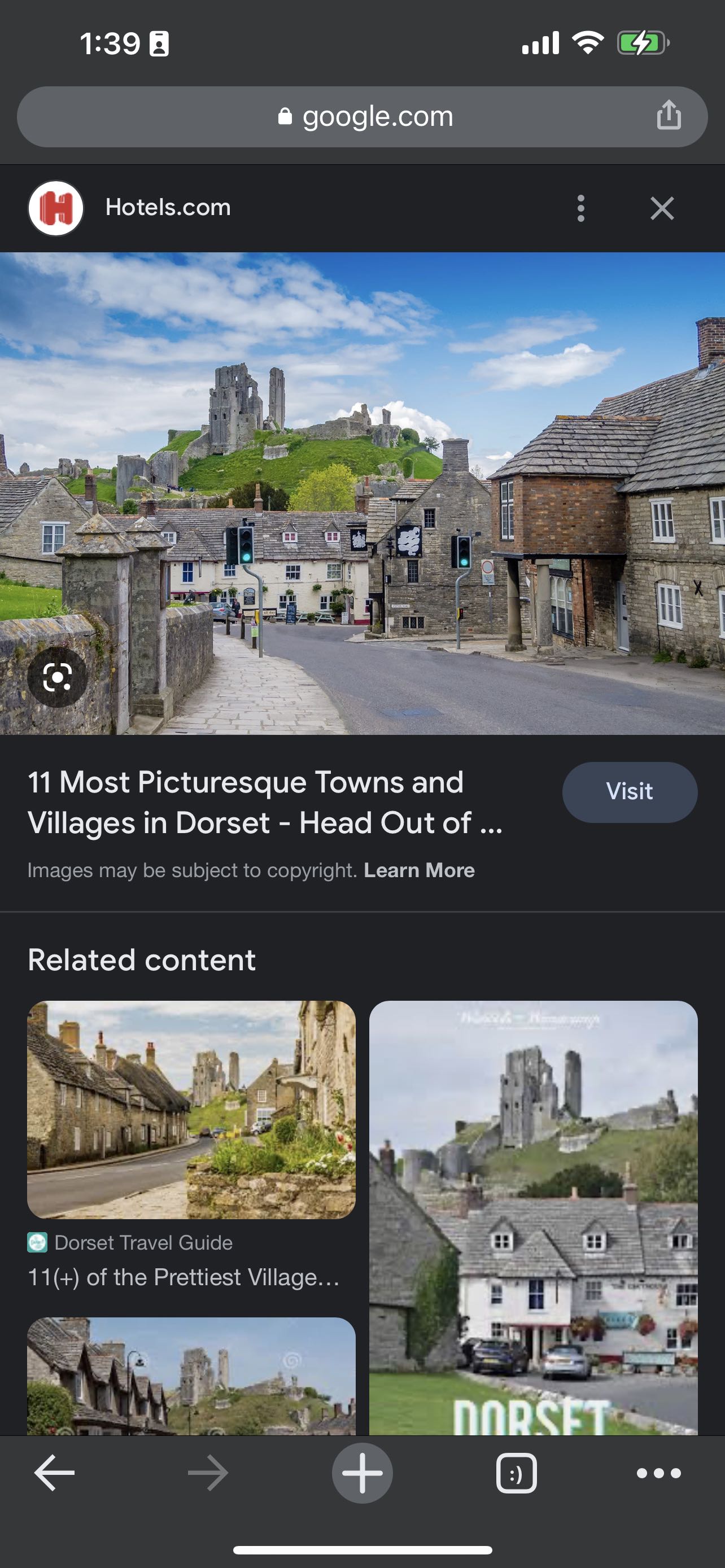The width and height of the screenshot is (725, 1568).
Task: Open the three-dot menu beside Hotels.com
Action: coord(580,208)
